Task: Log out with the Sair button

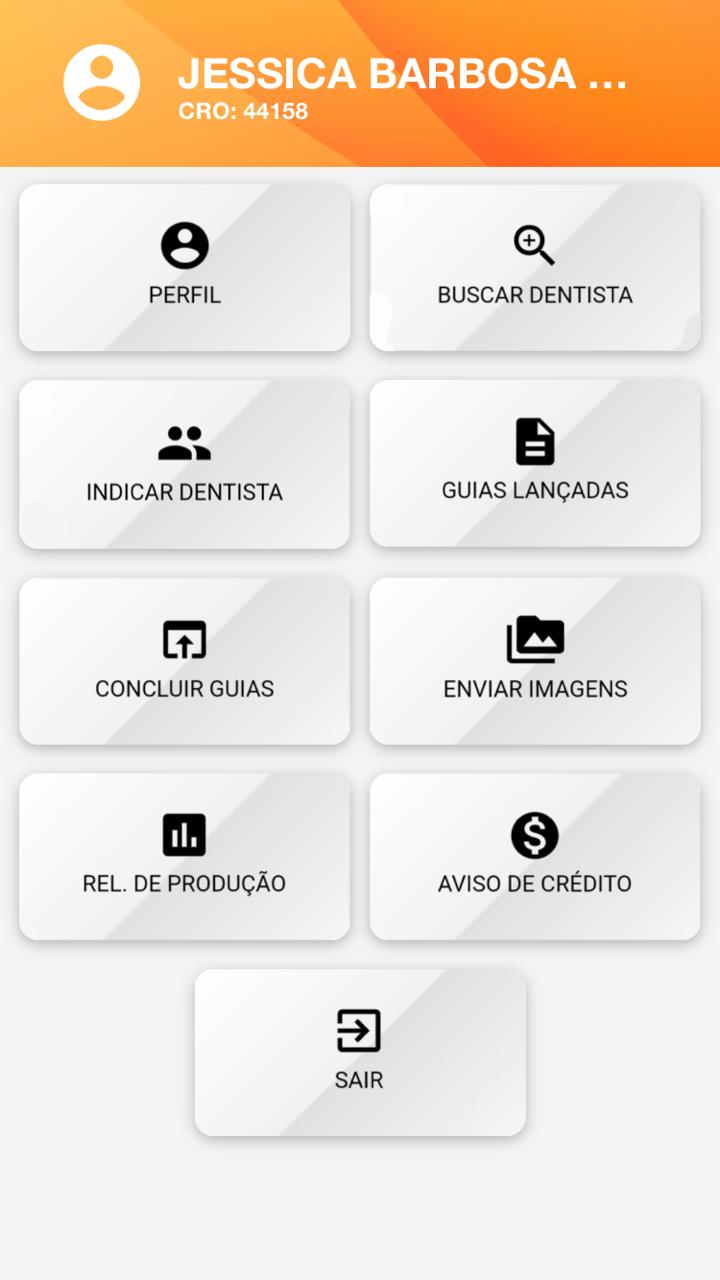Action: (x=360, y=1052)
